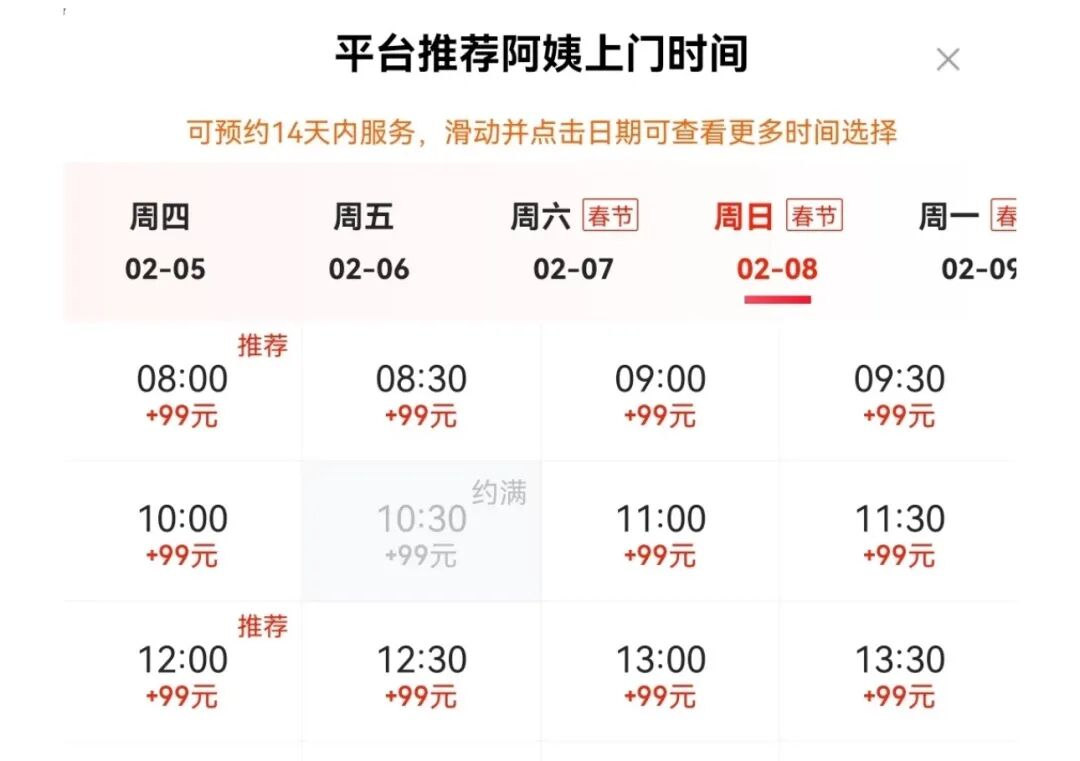This screenshot has width=1080, height=761.
Task: Select Thursday 02-05 date
Action: (x=165, y=242)
